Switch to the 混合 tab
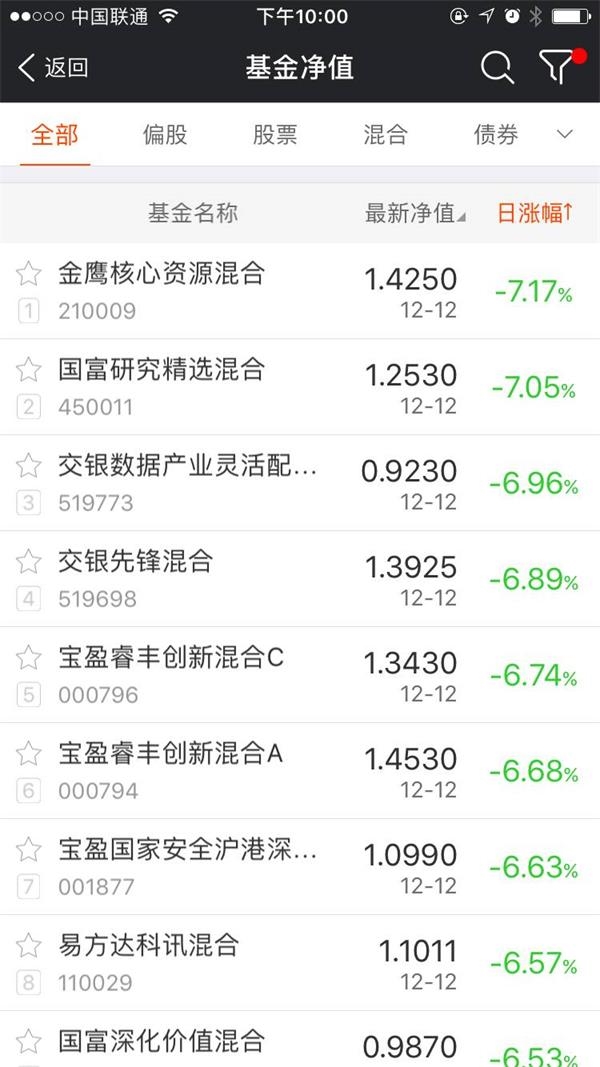600x1067 pixels. pos(386,135)
